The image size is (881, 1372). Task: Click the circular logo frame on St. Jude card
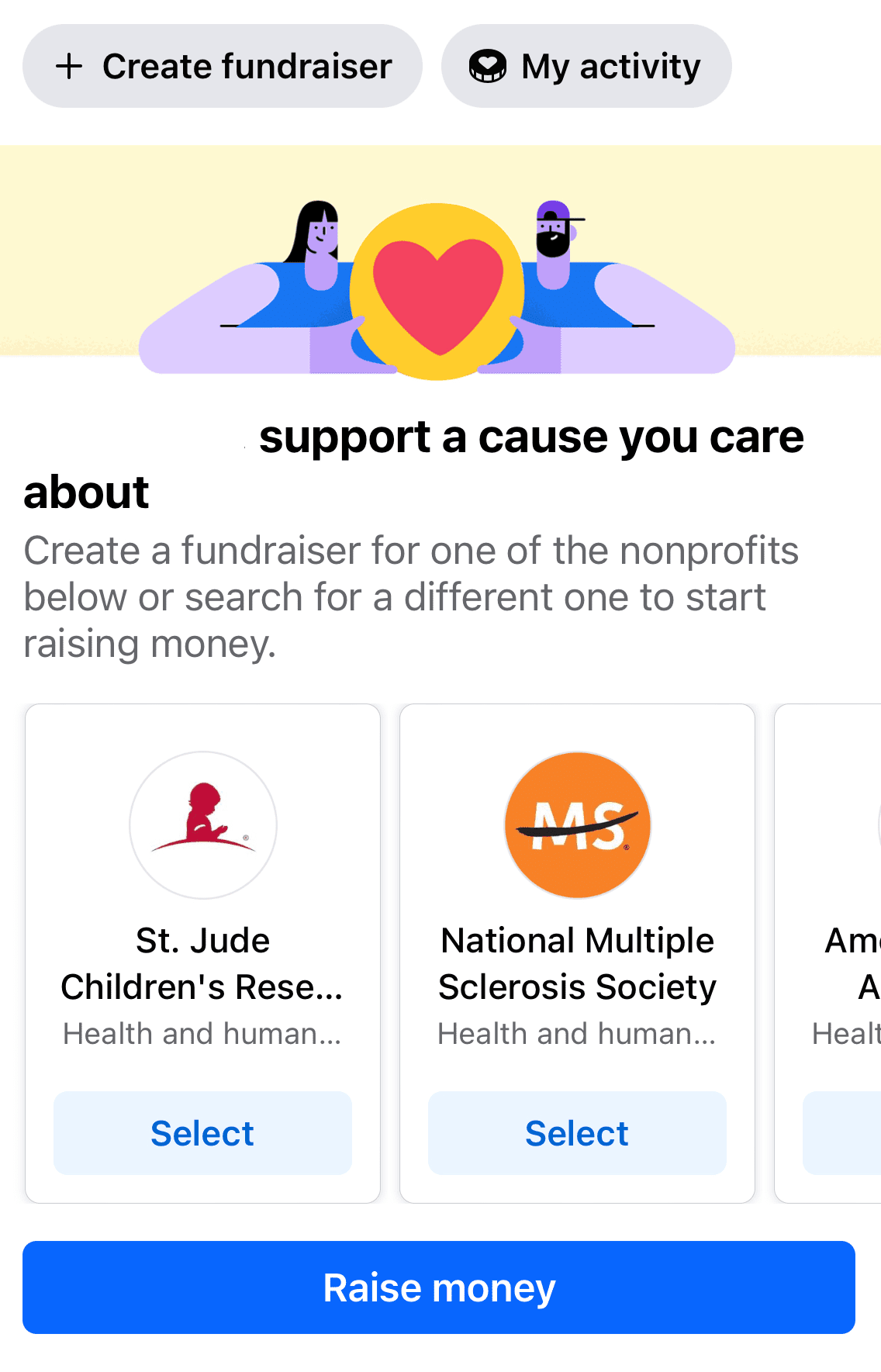(202, 824)
